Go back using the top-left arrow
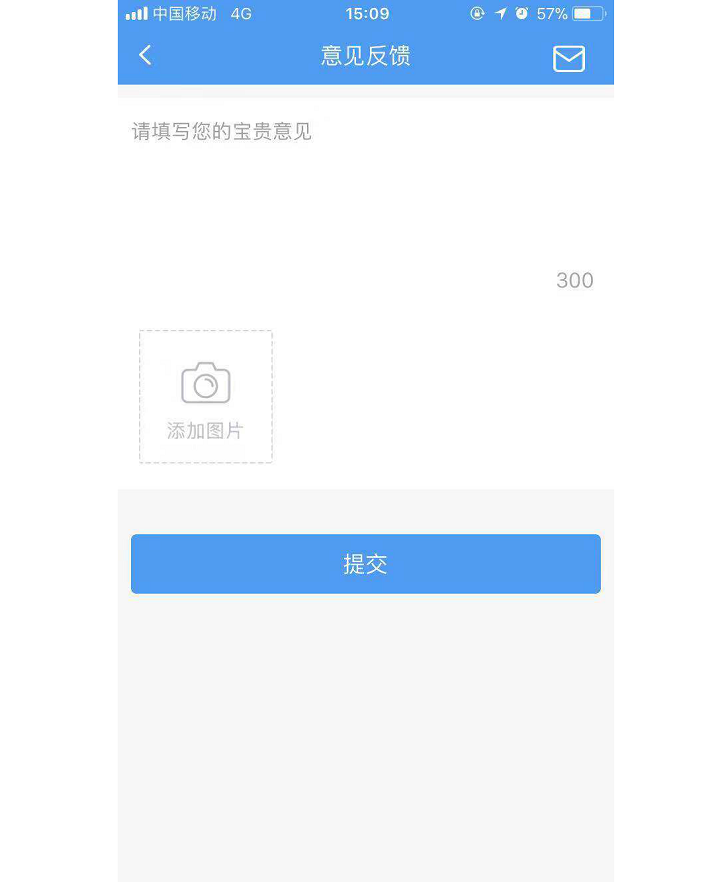The width and height of the screenshot is (720, 882). pyautogui.click(x=146, y=56)
